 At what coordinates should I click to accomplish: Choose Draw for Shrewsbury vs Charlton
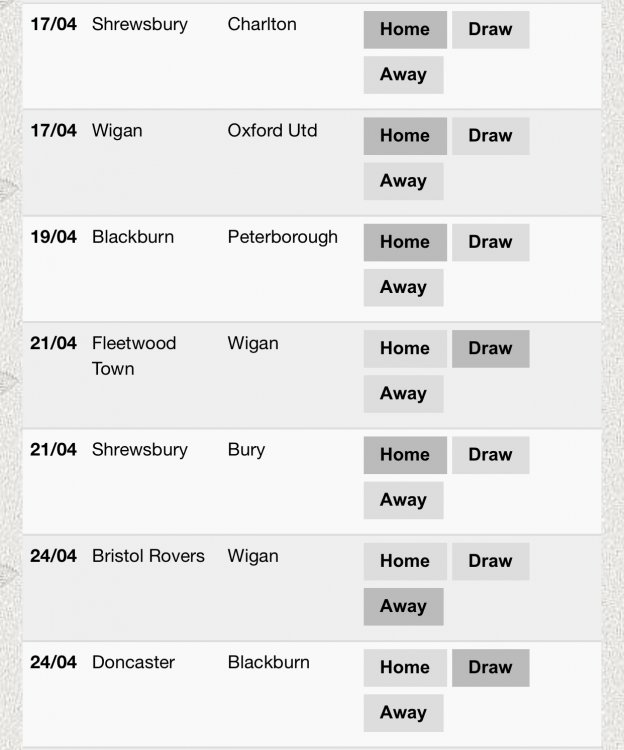click(490, 29)
